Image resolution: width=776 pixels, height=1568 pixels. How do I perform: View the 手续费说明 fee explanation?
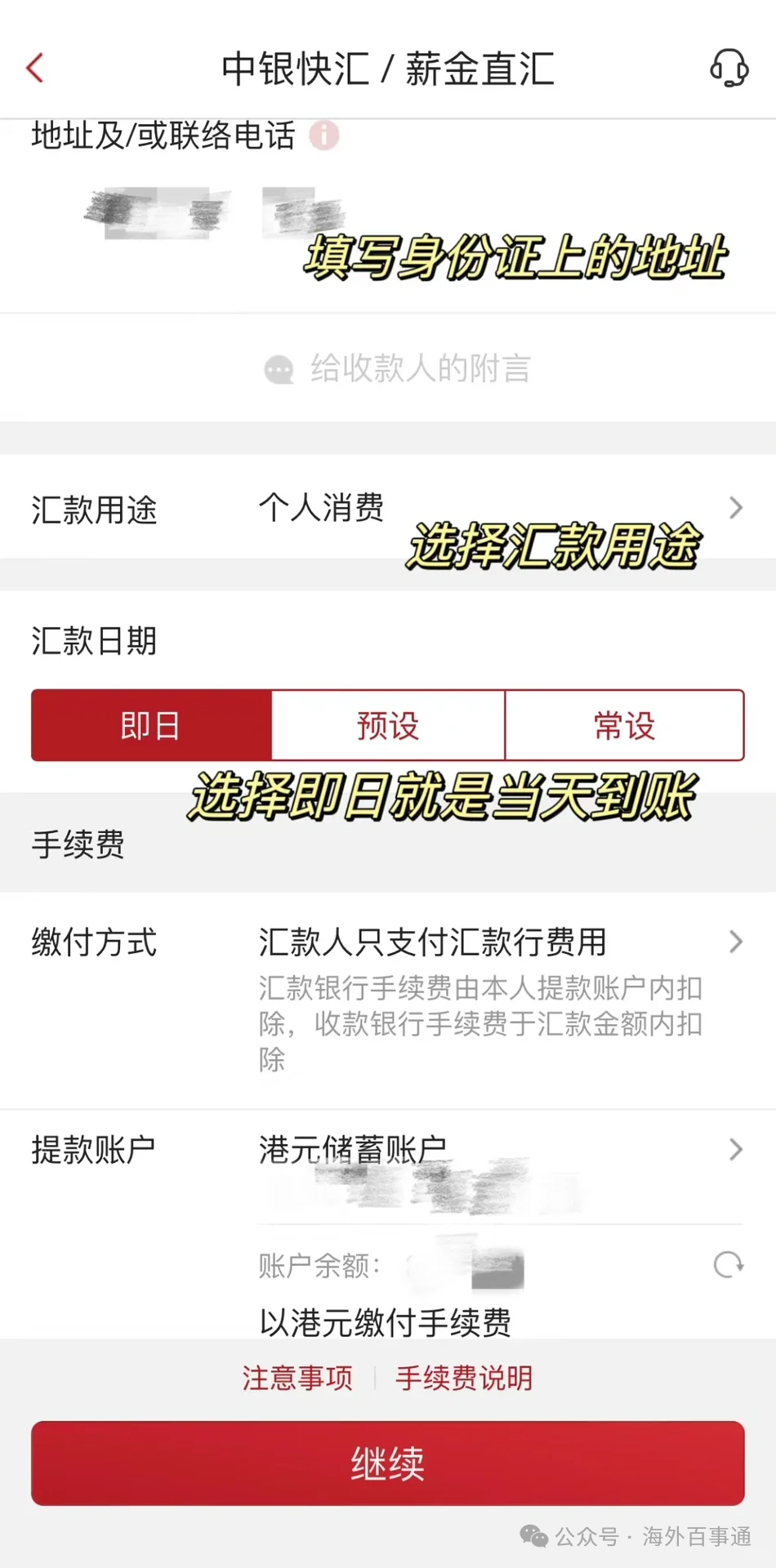pyautogui.click(x=464, y=1378)
